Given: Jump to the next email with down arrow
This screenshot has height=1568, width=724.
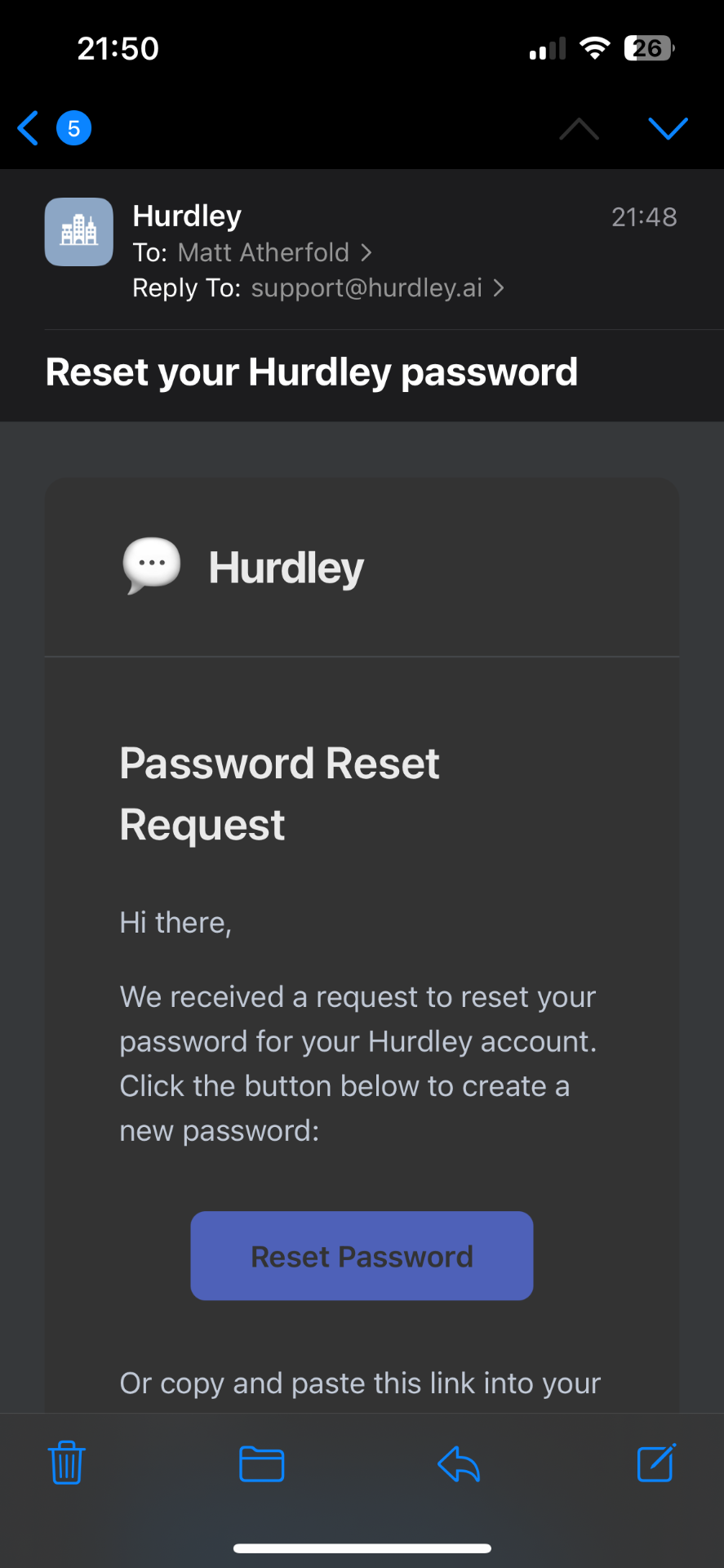Looking at the screenshot, I should coord(668,128).
